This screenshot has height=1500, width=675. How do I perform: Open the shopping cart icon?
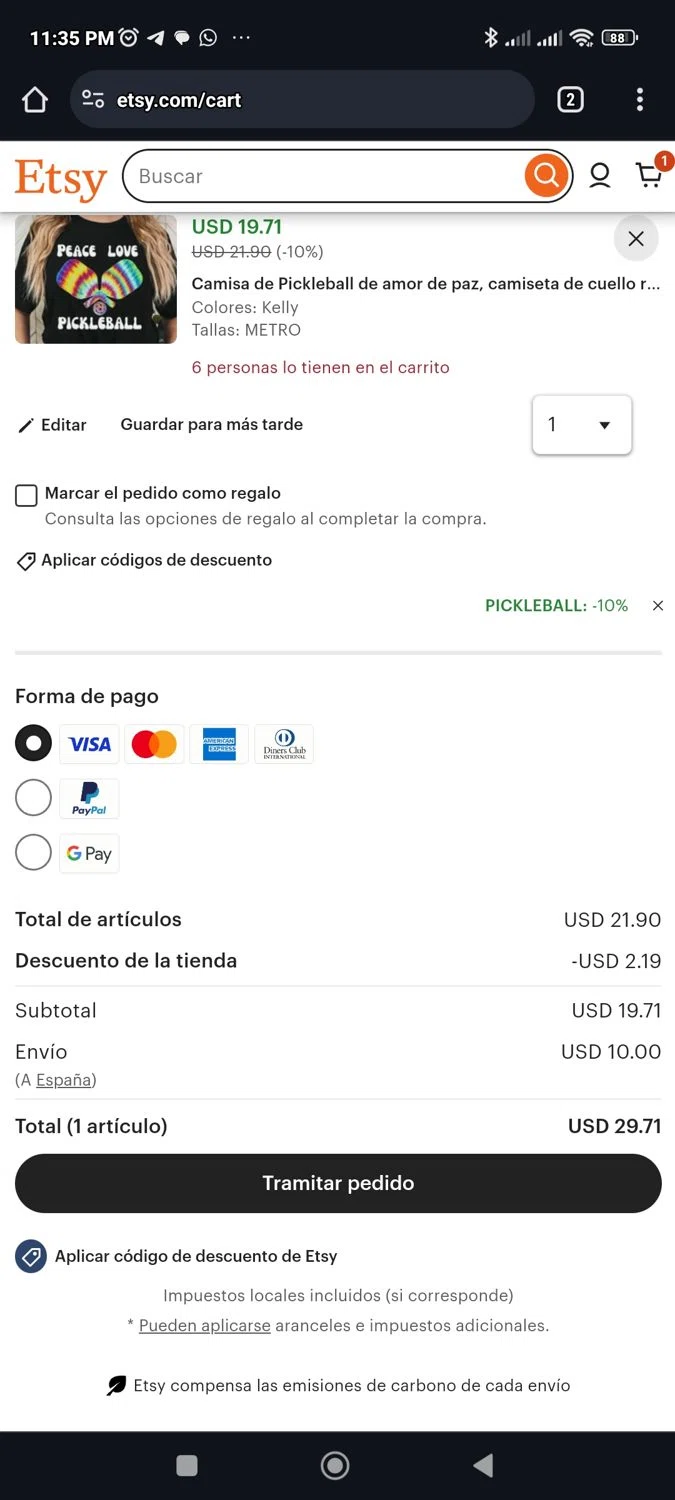(x=650, y=177)
